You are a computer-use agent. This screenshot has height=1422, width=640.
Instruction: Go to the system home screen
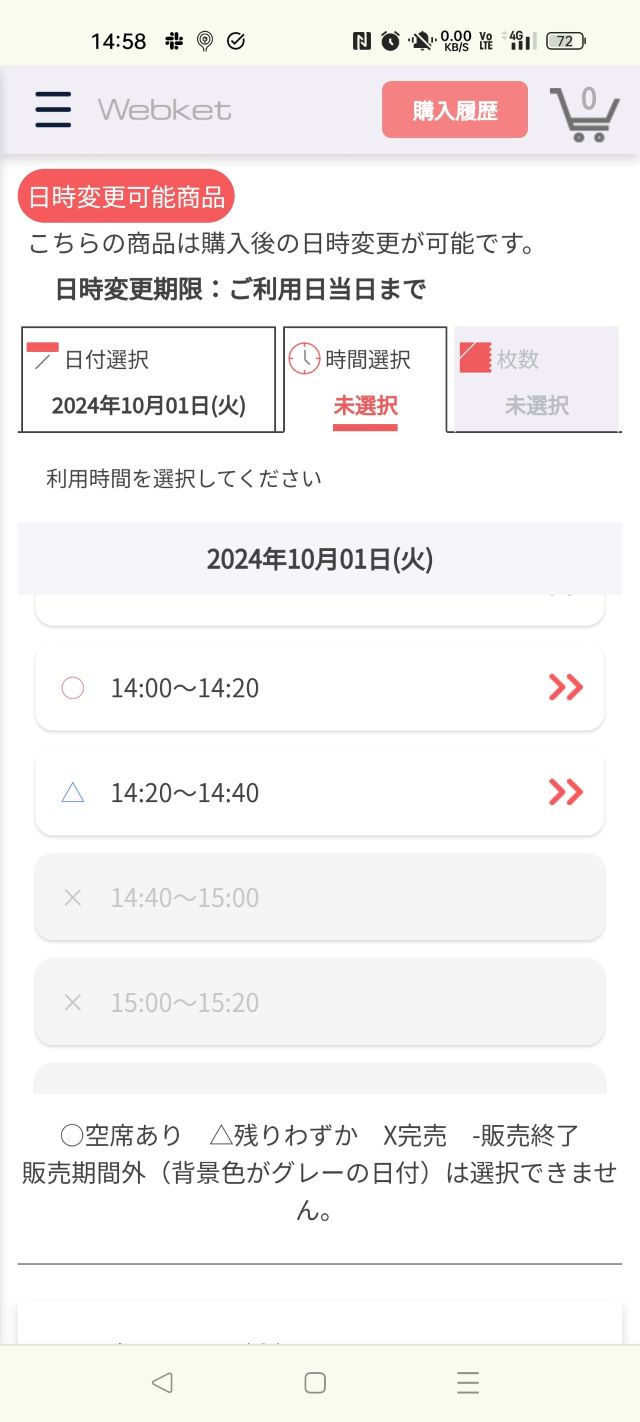tap(315, 1383)
